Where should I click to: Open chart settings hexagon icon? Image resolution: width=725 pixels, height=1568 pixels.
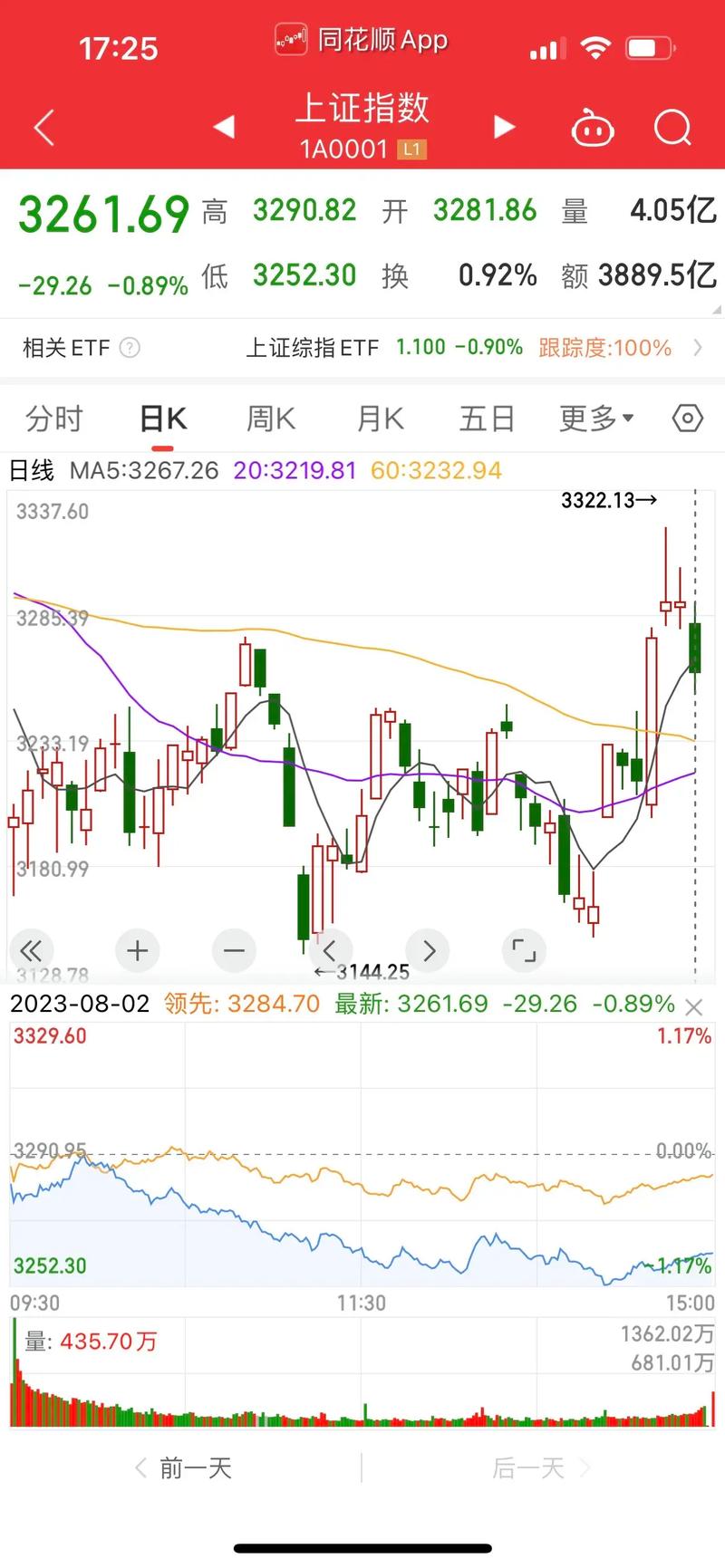click(688, 418)
